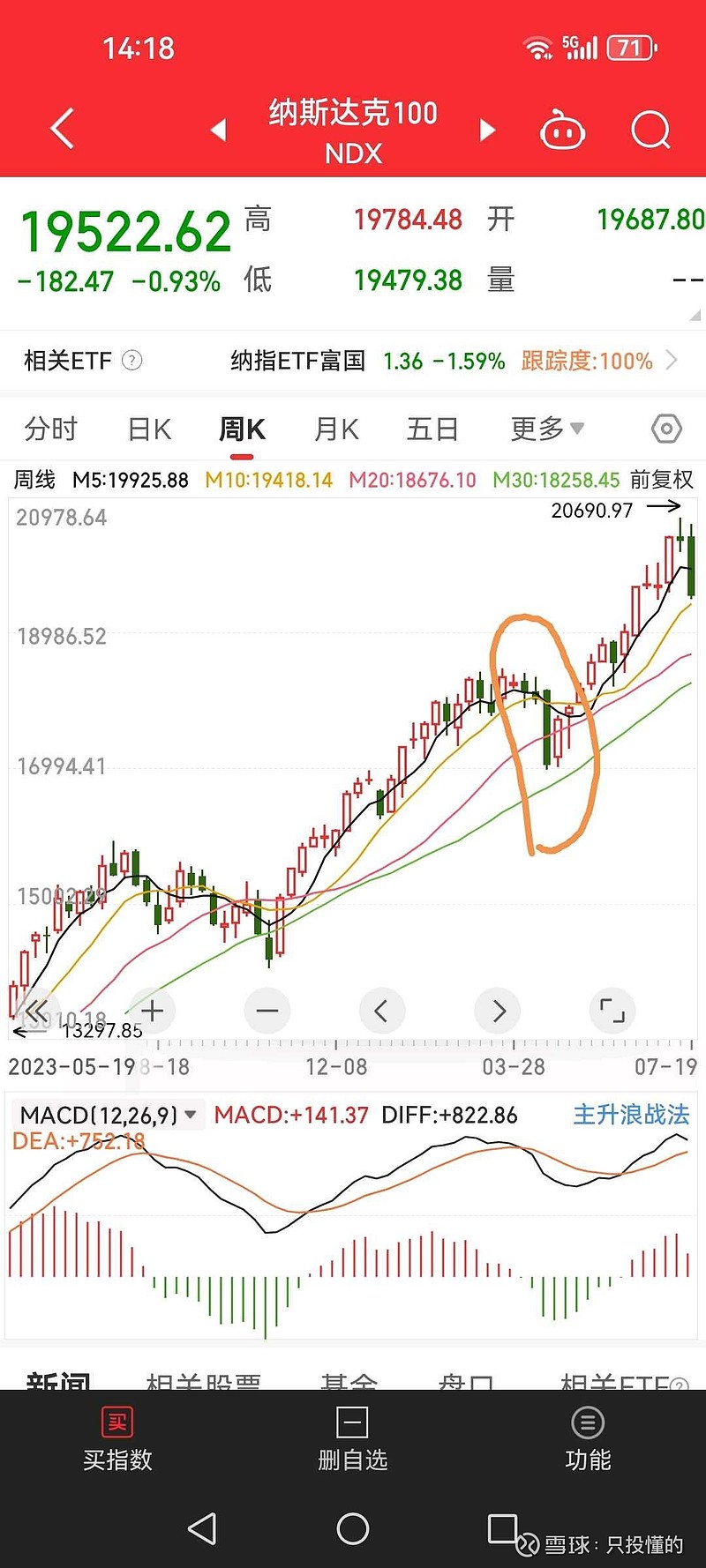The width and height of the screenshot is (706, 1568).
Task: Open the robot assistant icon
Action: [563, 131]
